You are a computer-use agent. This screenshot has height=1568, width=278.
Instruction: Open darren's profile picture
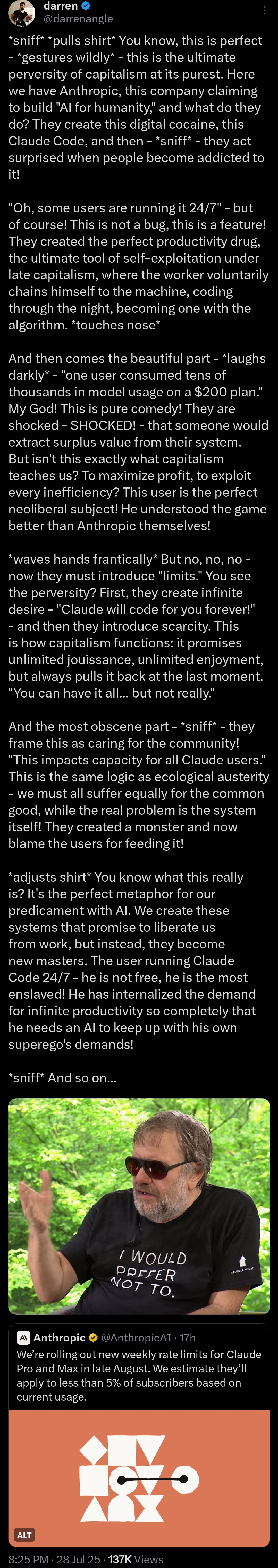pyautogui.click(x=22, y=13)
